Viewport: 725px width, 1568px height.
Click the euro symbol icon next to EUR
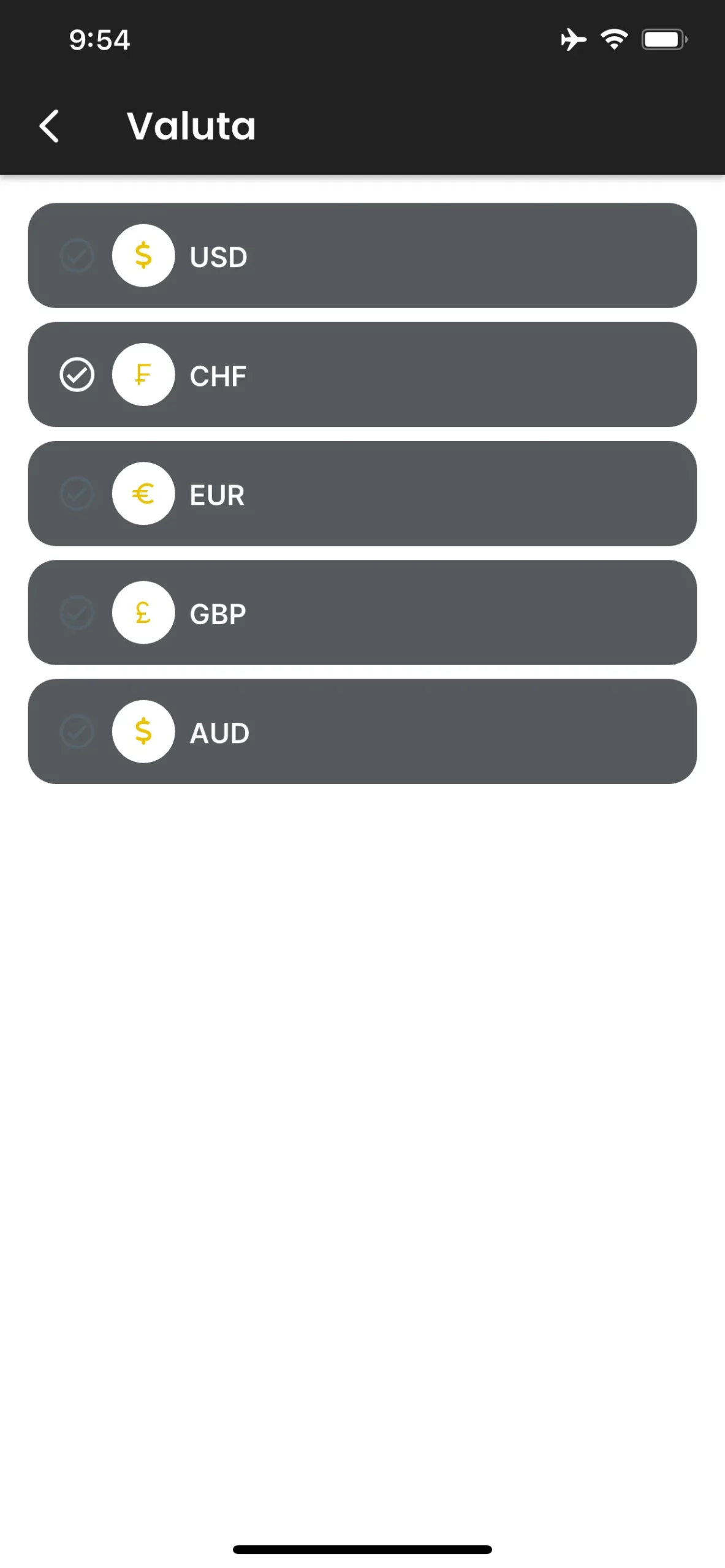tap(143, 494)
